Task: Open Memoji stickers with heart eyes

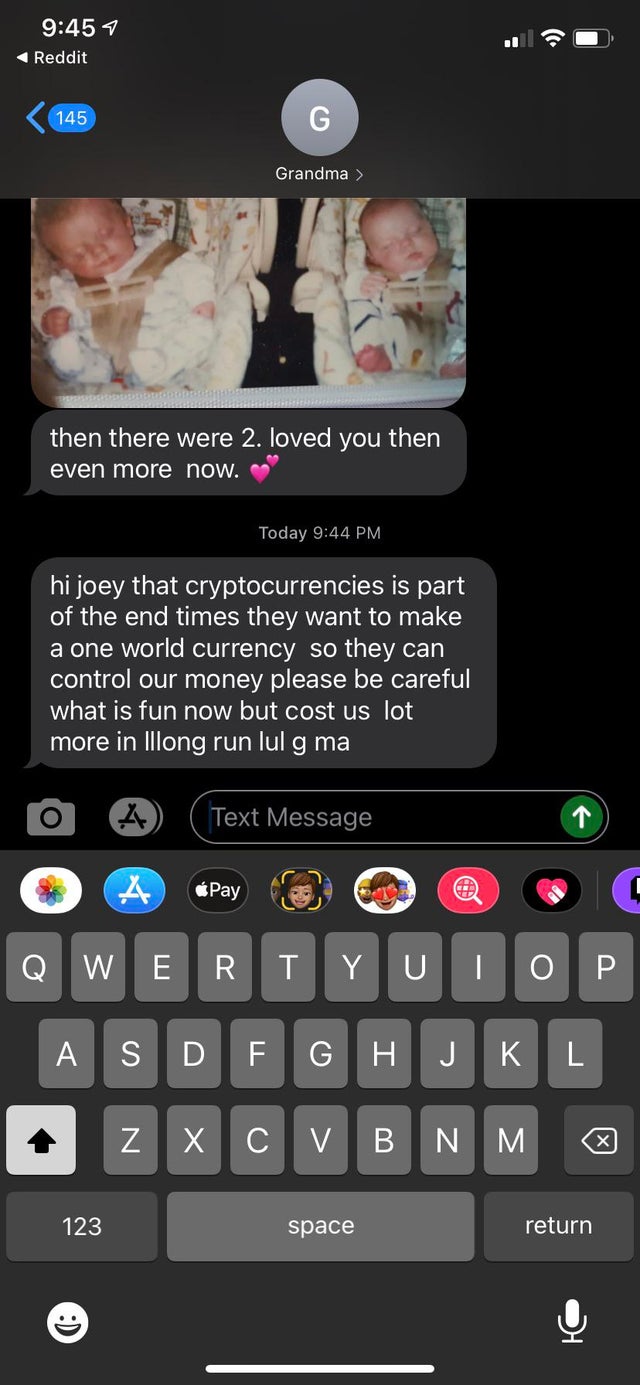Action: coord(385,890)
